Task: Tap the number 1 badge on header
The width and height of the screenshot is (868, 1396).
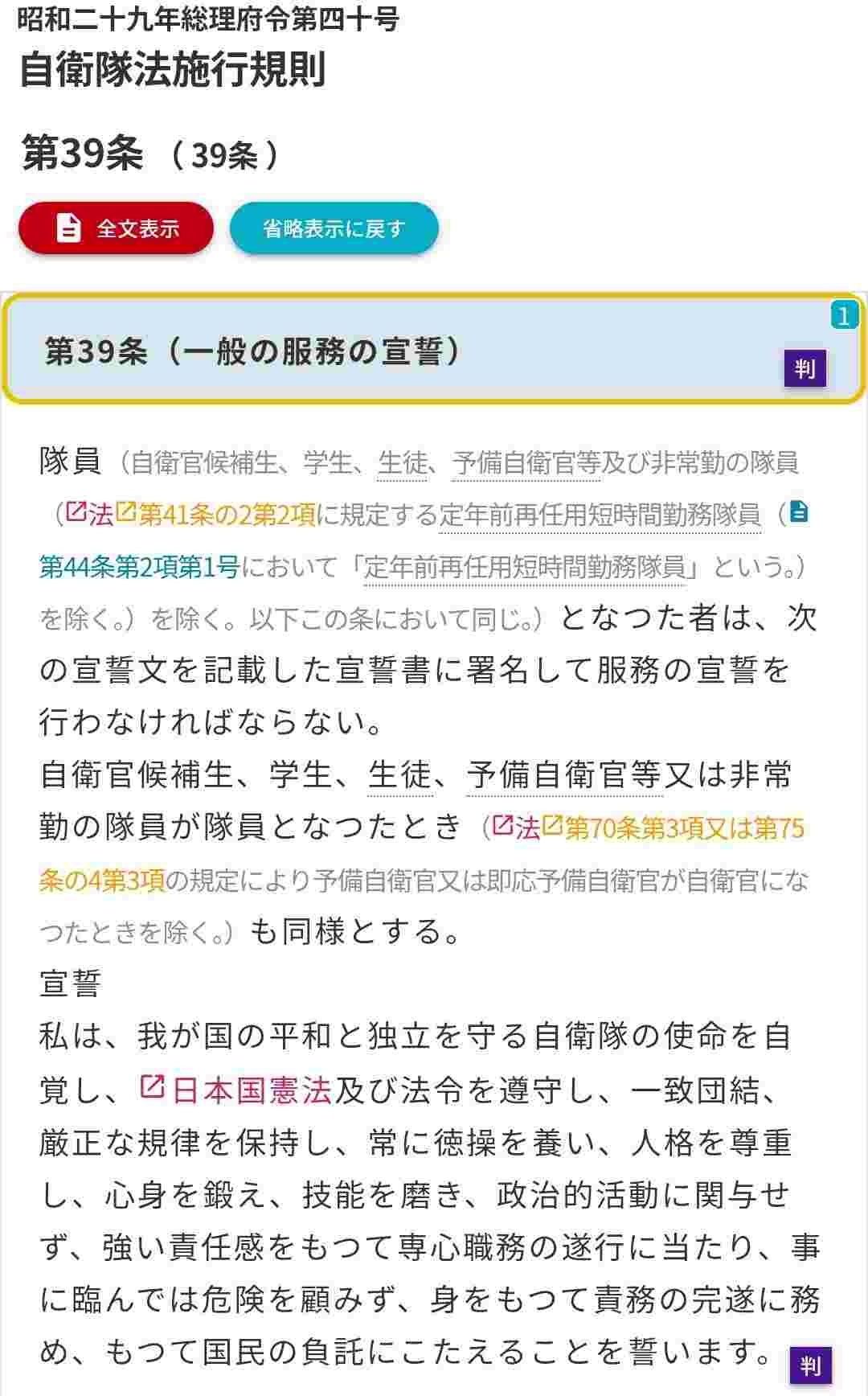Action: click(843, 317)
